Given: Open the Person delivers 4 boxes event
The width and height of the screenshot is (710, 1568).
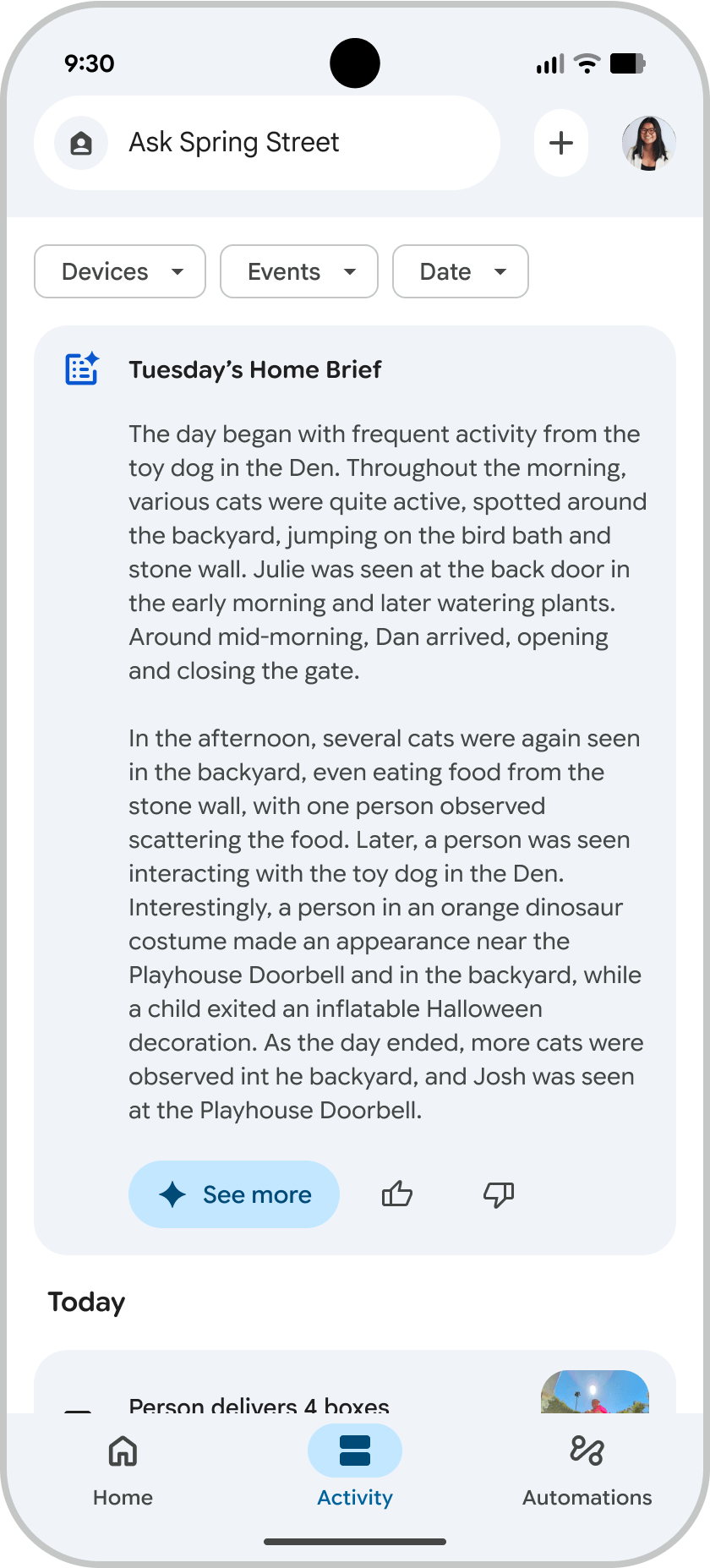Looking at the screenshot, I should 259,1405.
